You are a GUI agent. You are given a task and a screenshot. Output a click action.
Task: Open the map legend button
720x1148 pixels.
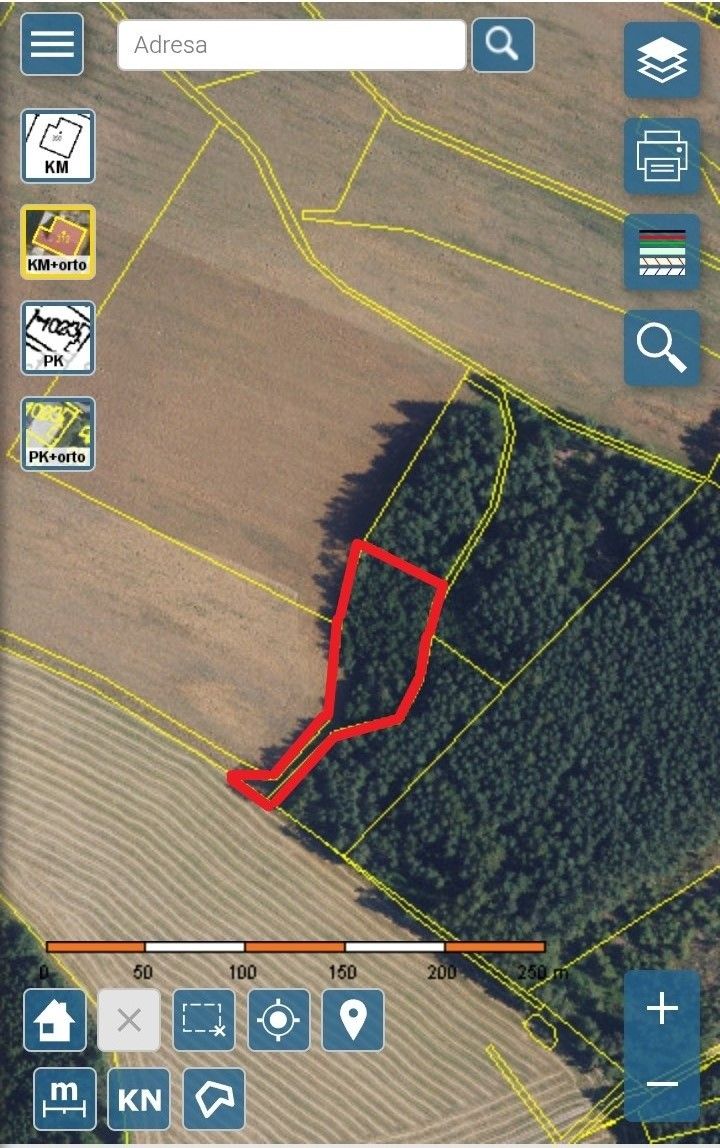pyautogui.click(x=661, y=252)
